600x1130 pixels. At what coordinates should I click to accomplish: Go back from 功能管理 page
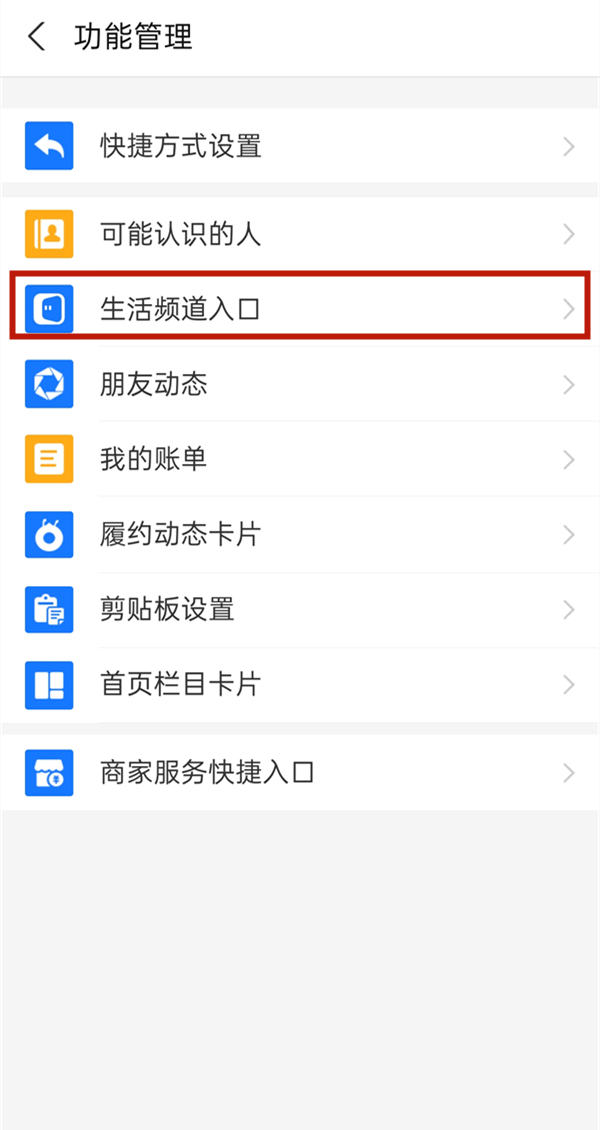(37, 38)
